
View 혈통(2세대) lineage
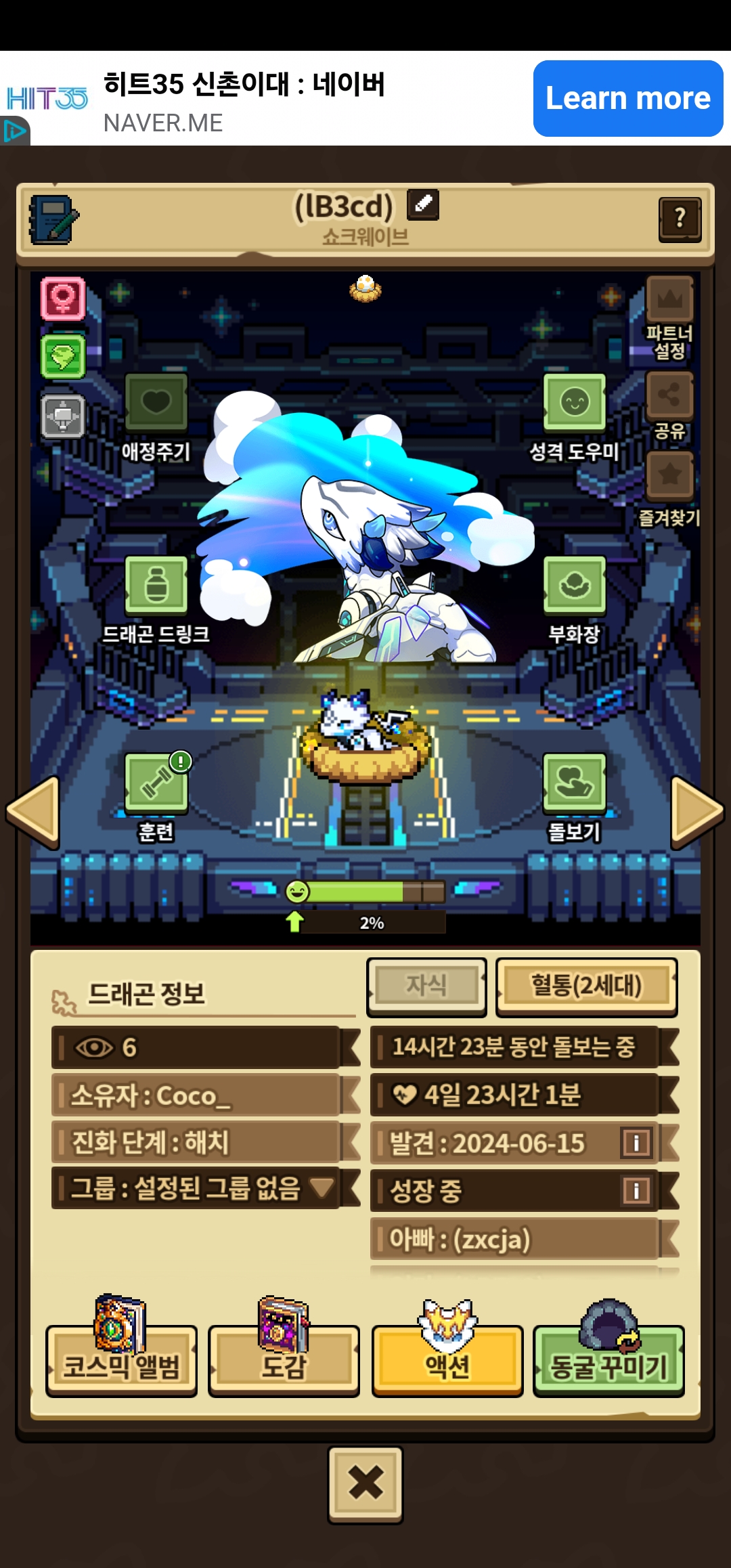point(586,986)
